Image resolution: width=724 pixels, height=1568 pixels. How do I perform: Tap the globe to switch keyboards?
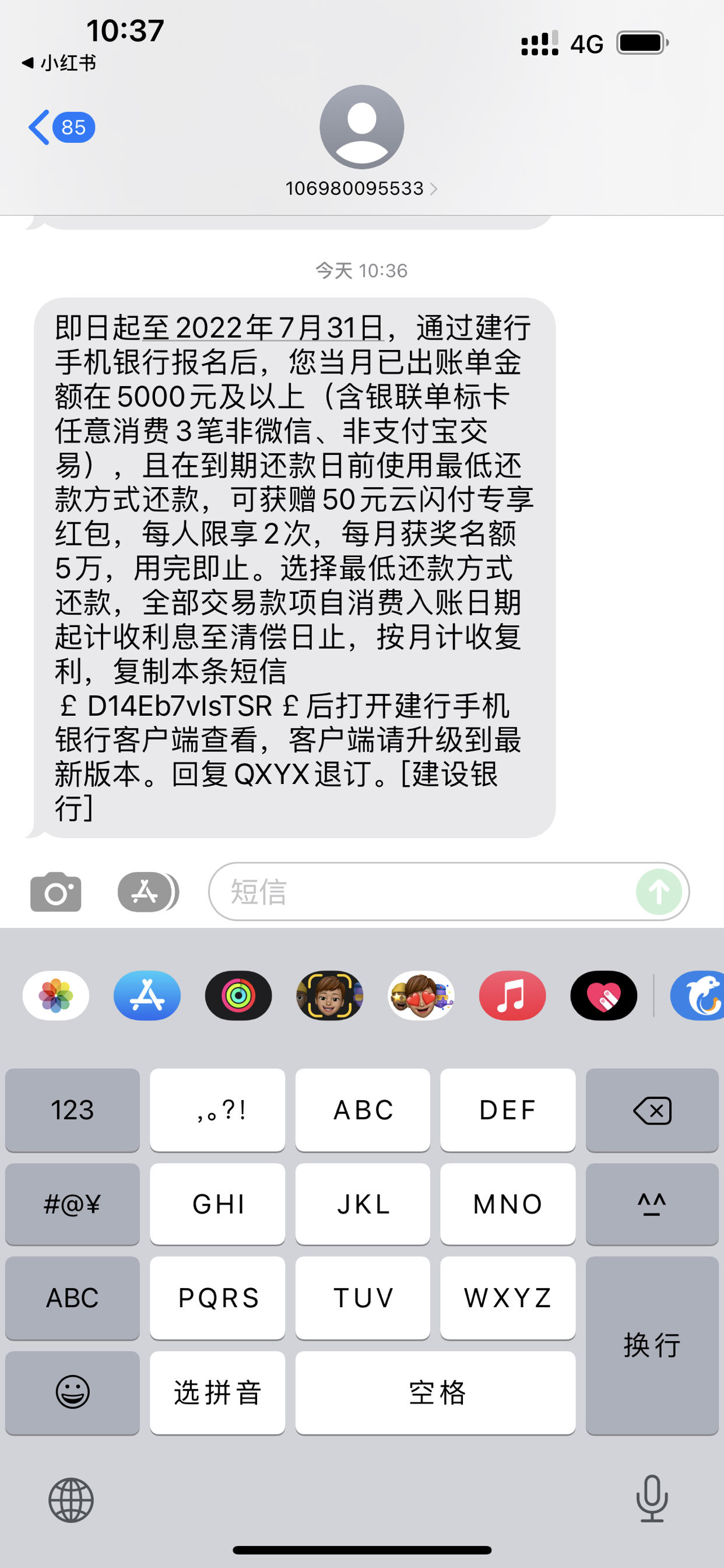(71, 1500)
